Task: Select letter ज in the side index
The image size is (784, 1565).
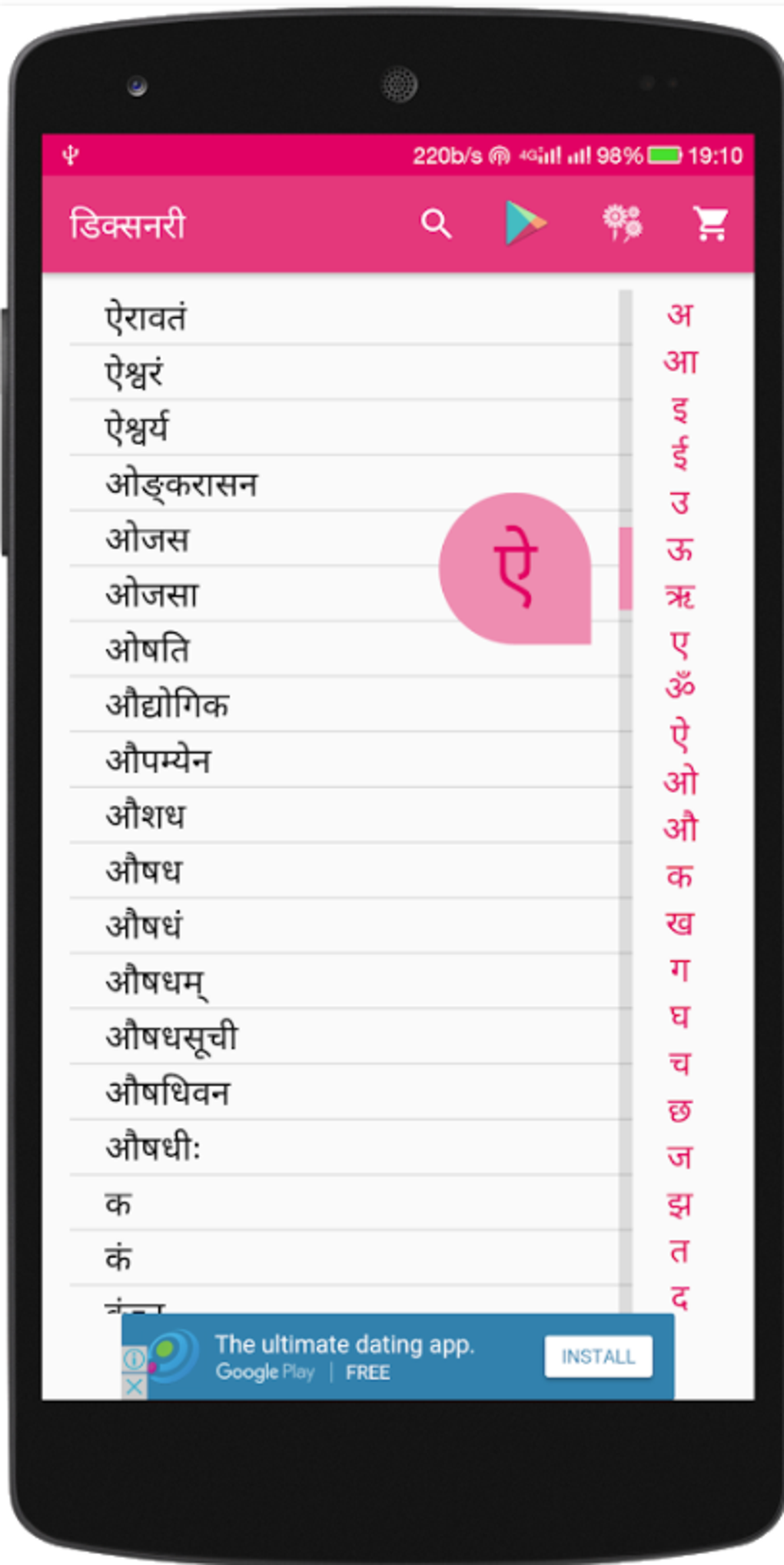Action: [680, 1157]
